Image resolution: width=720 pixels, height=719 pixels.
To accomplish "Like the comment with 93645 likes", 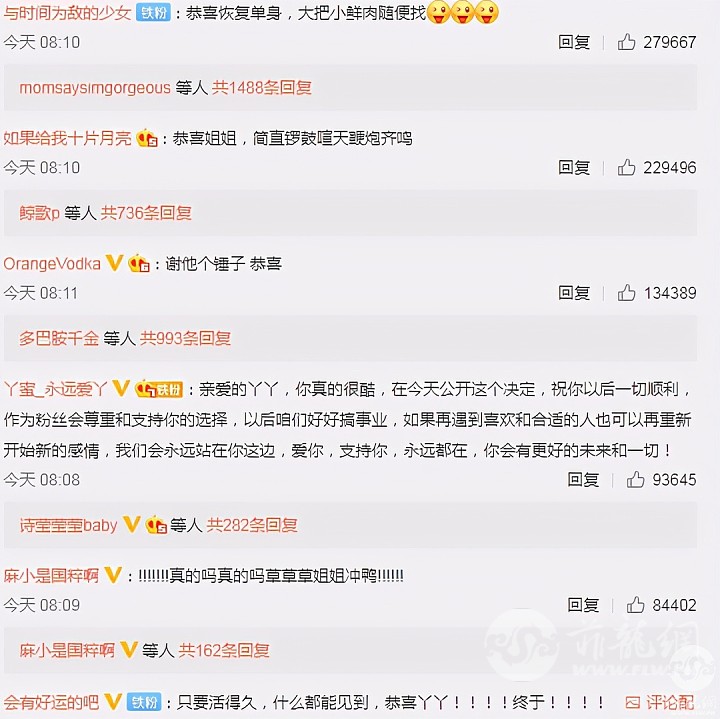I will coord(636,480).
